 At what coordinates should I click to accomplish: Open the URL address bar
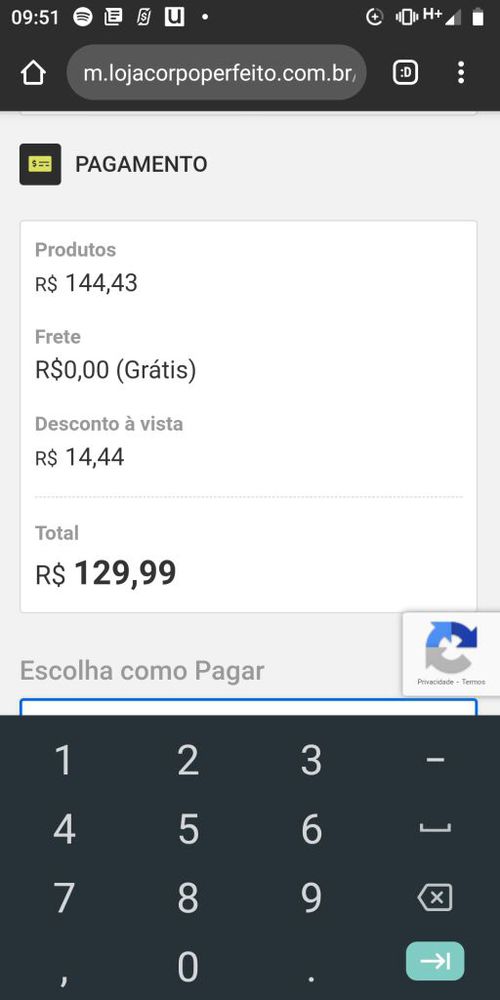click(x=217, y=73)
